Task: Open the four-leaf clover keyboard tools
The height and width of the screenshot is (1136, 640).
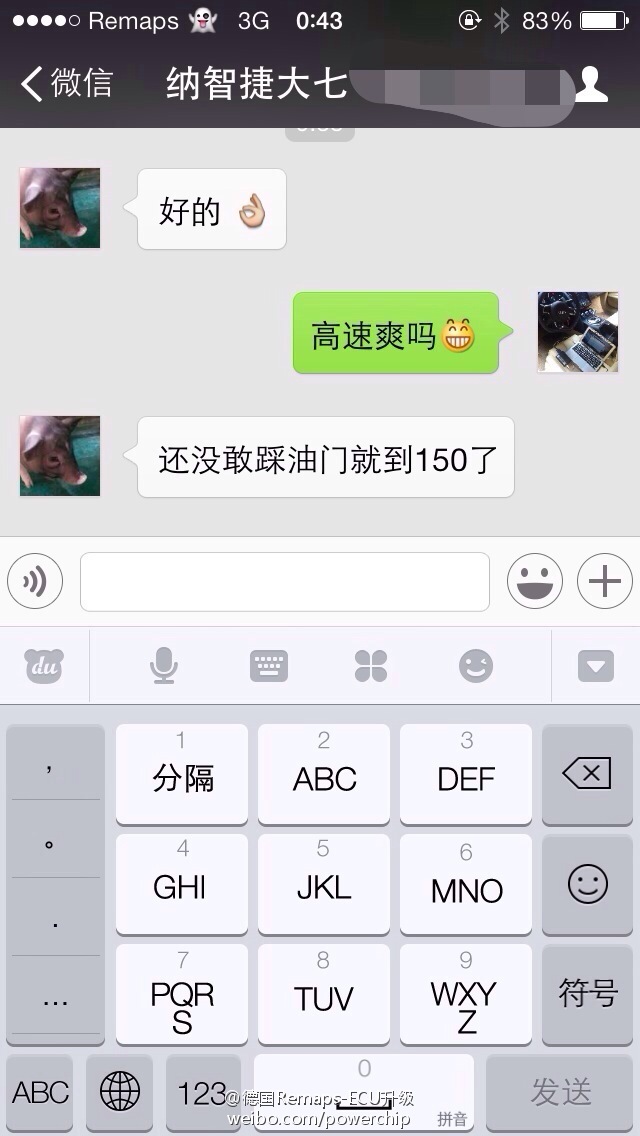Action: coord(371,666)
